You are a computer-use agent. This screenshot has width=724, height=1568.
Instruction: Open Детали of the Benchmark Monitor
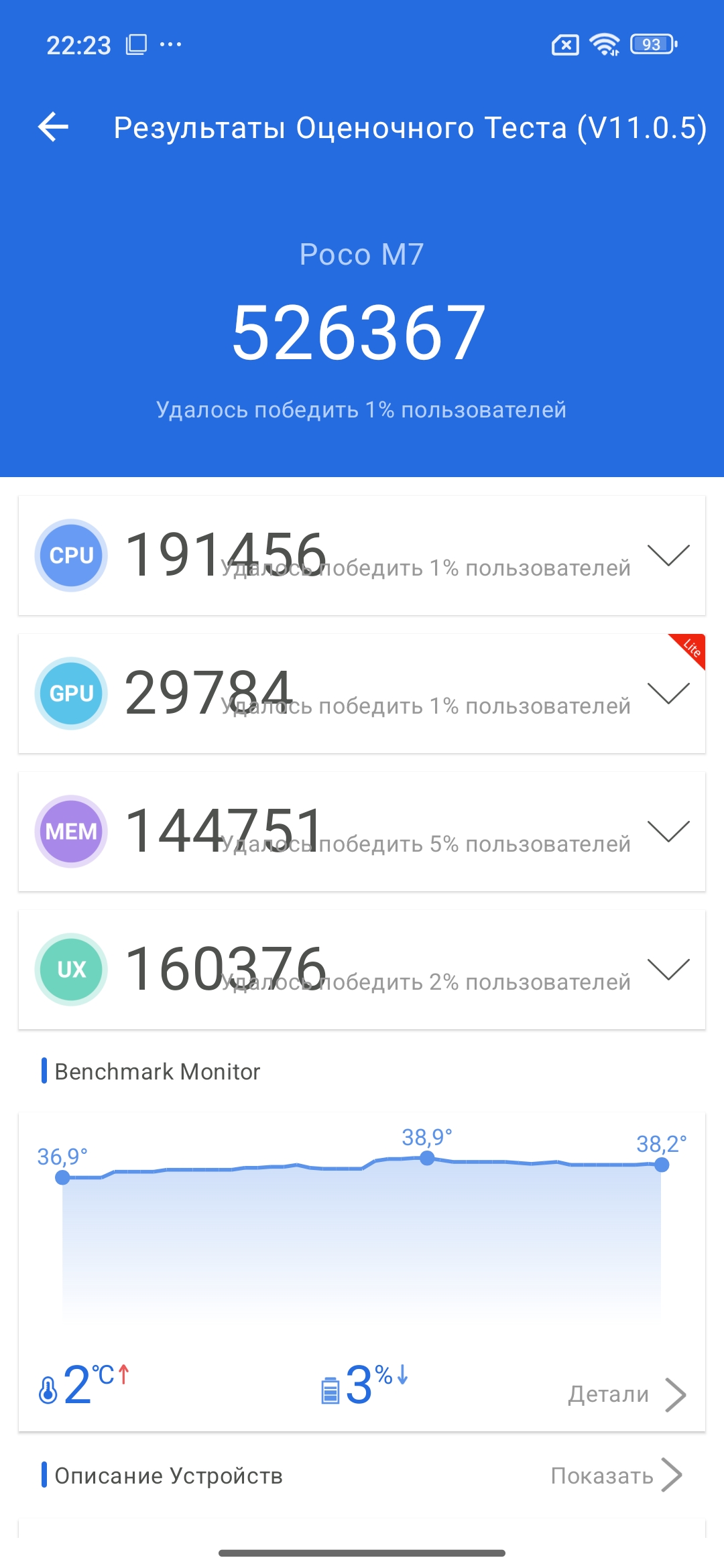tap(626, 1394)
